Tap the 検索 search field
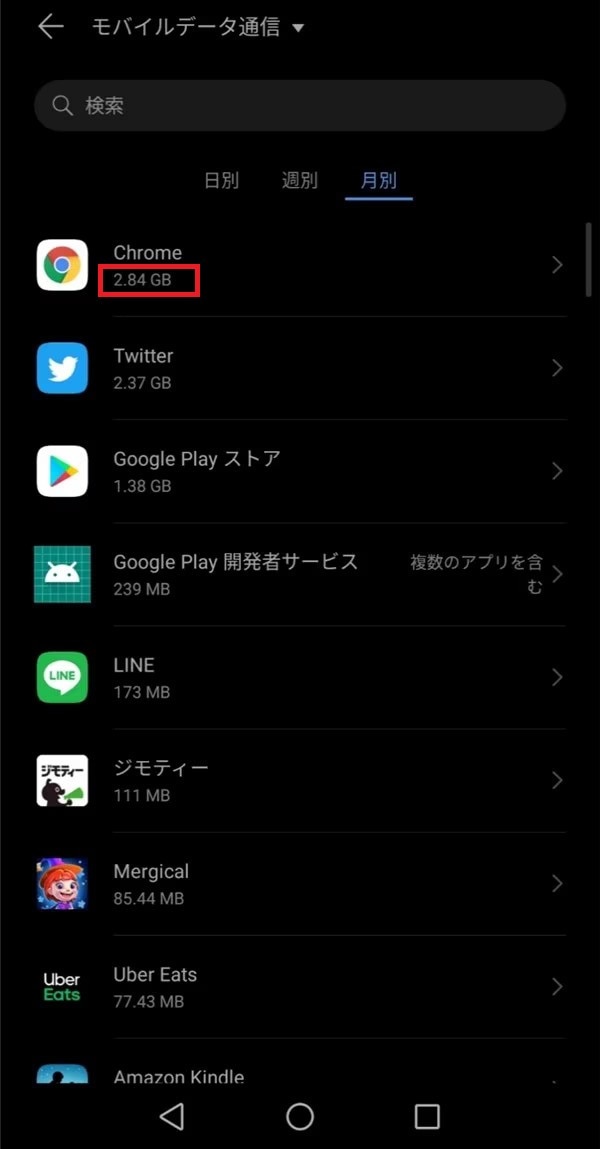Screen dimensions: 600x1149 (x=300, y=106)
